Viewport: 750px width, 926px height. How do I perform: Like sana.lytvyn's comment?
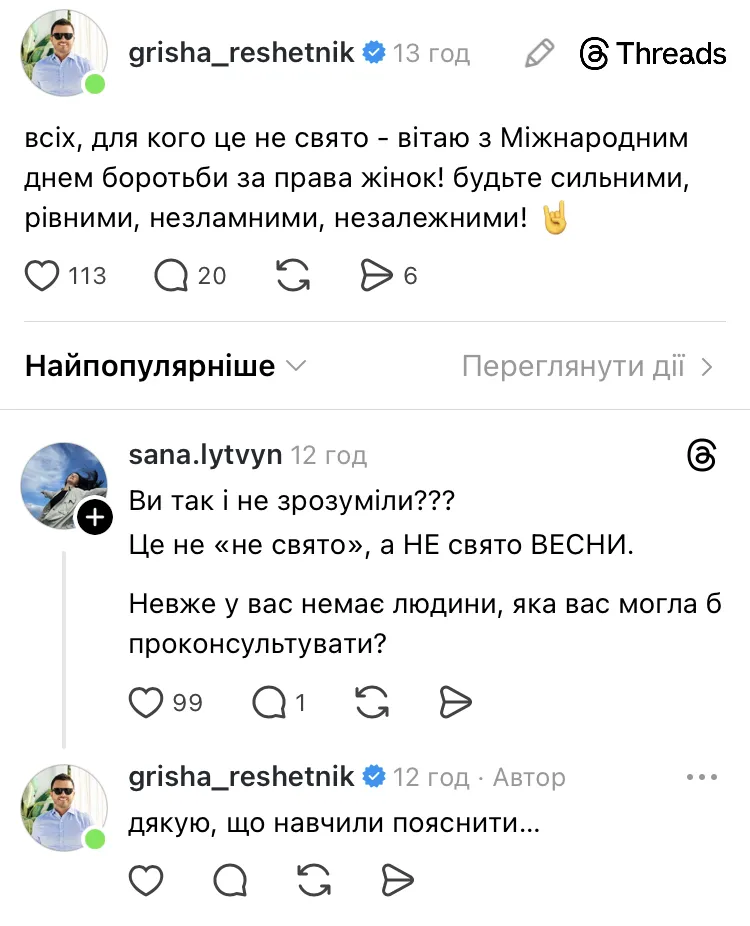(x=147, y=703)
